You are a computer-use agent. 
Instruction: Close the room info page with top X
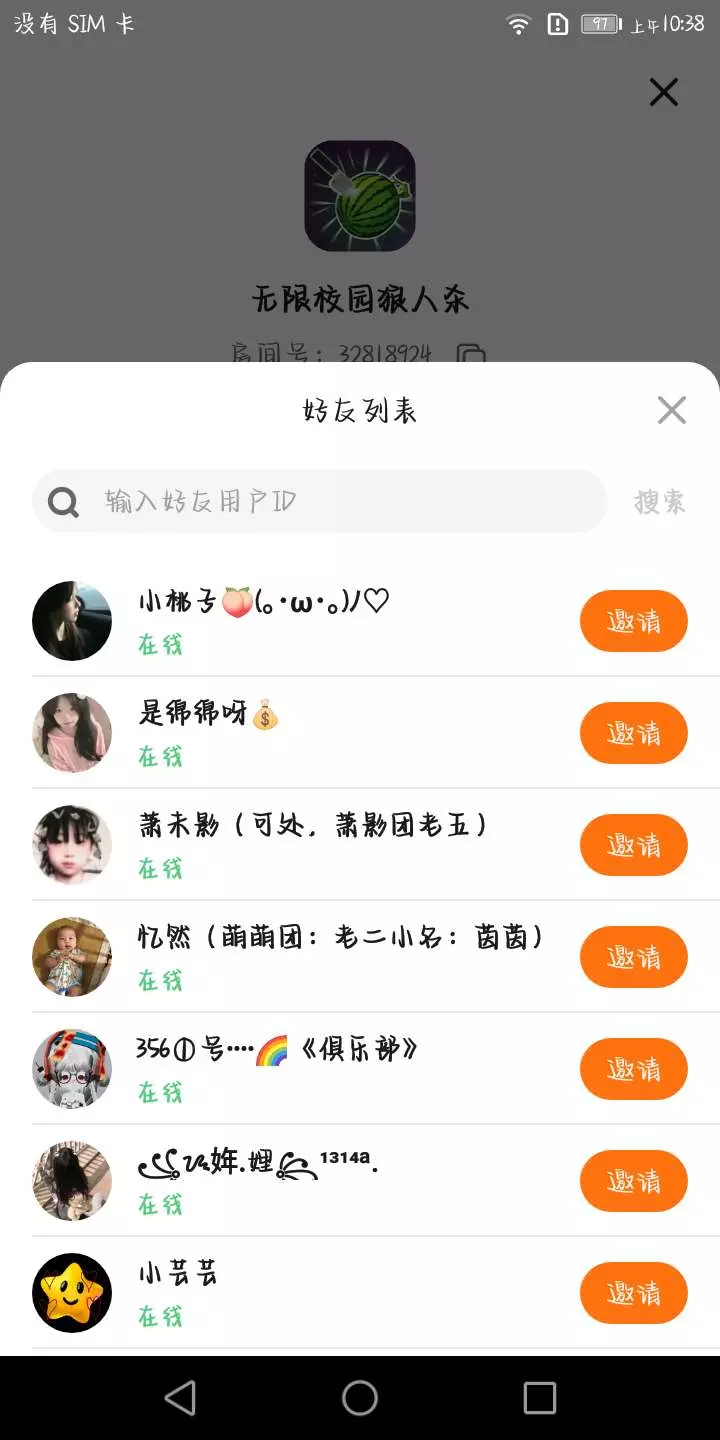coord(664,93)
